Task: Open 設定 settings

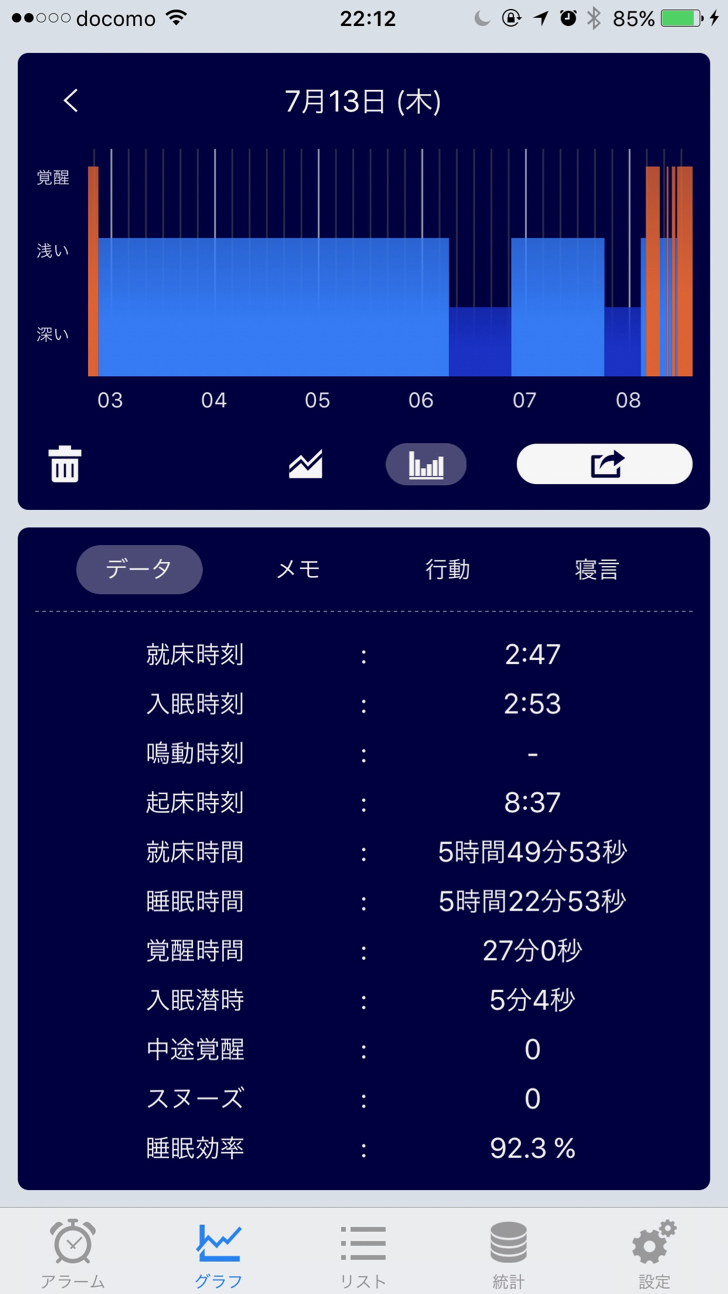Action: point(654,1252)
